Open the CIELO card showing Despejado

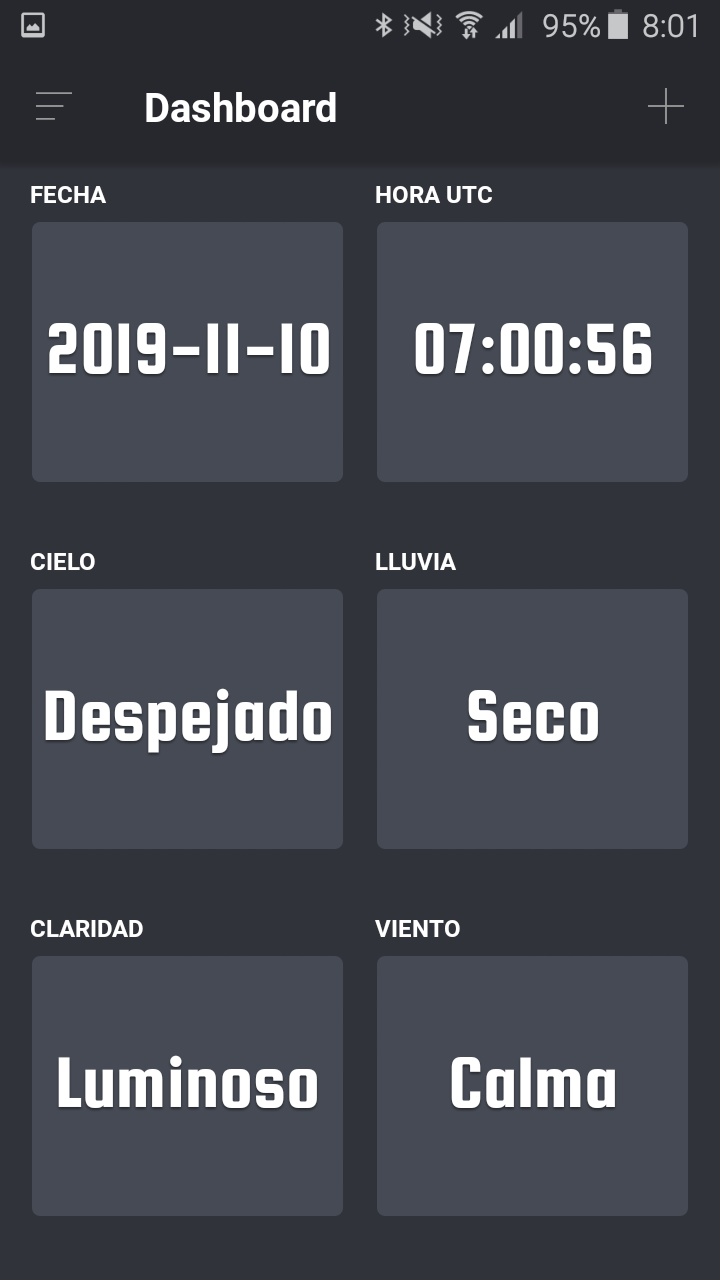[x=187, y=719]
